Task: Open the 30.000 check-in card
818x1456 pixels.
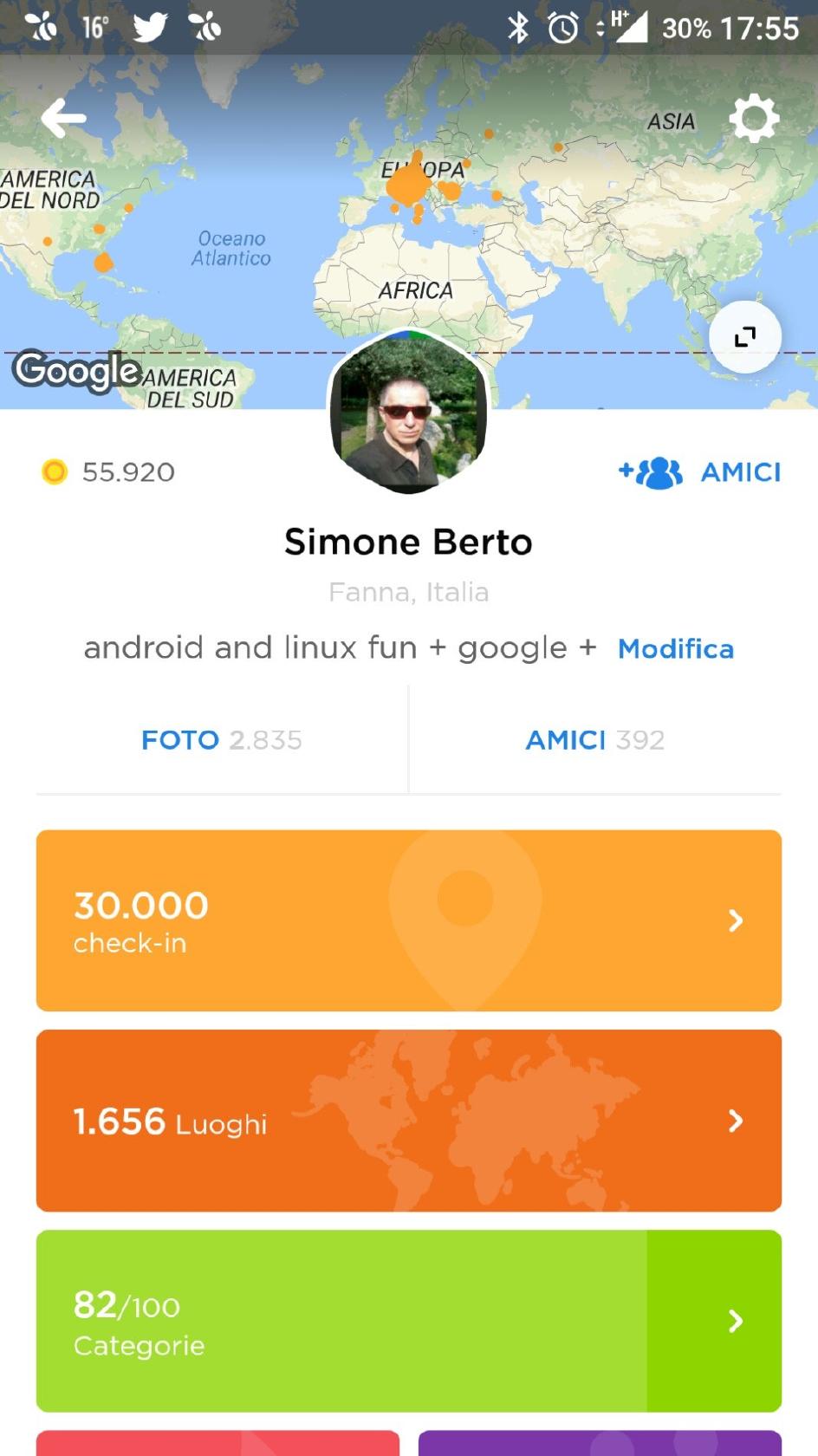Action: pos(408,920)
